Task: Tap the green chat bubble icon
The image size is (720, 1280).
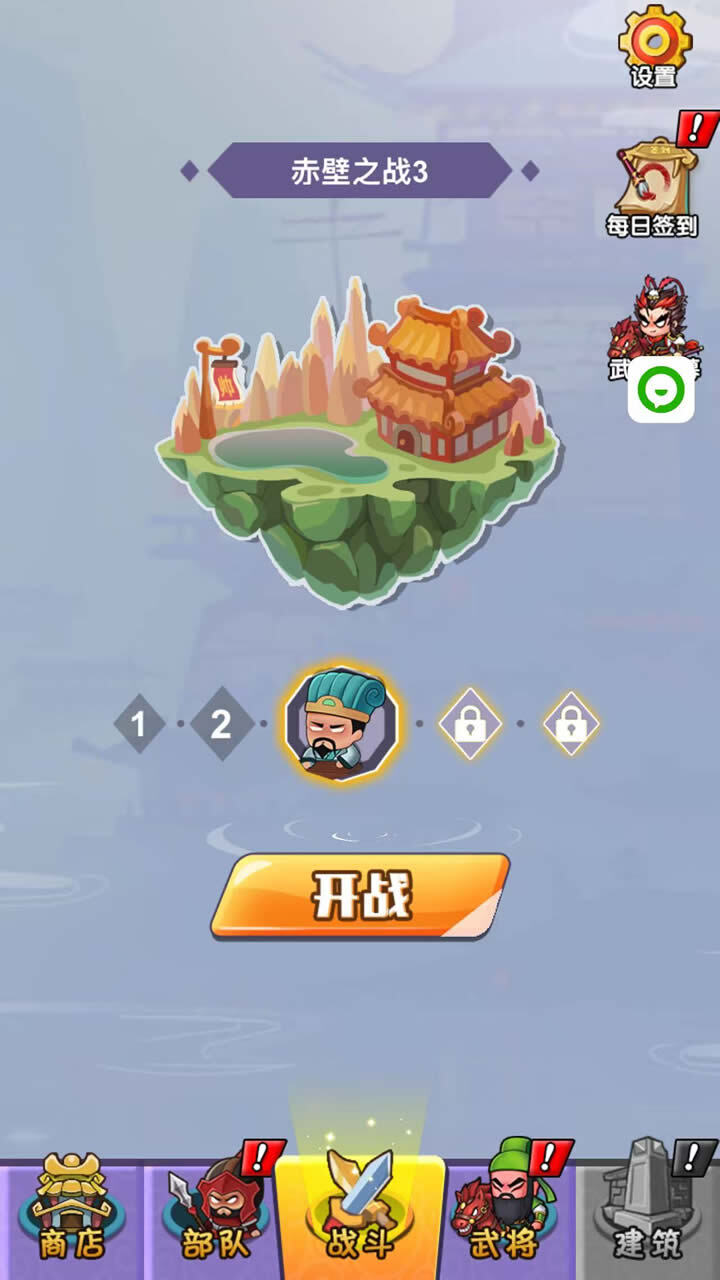Action: pyautogui.click(x=661, y=389)
